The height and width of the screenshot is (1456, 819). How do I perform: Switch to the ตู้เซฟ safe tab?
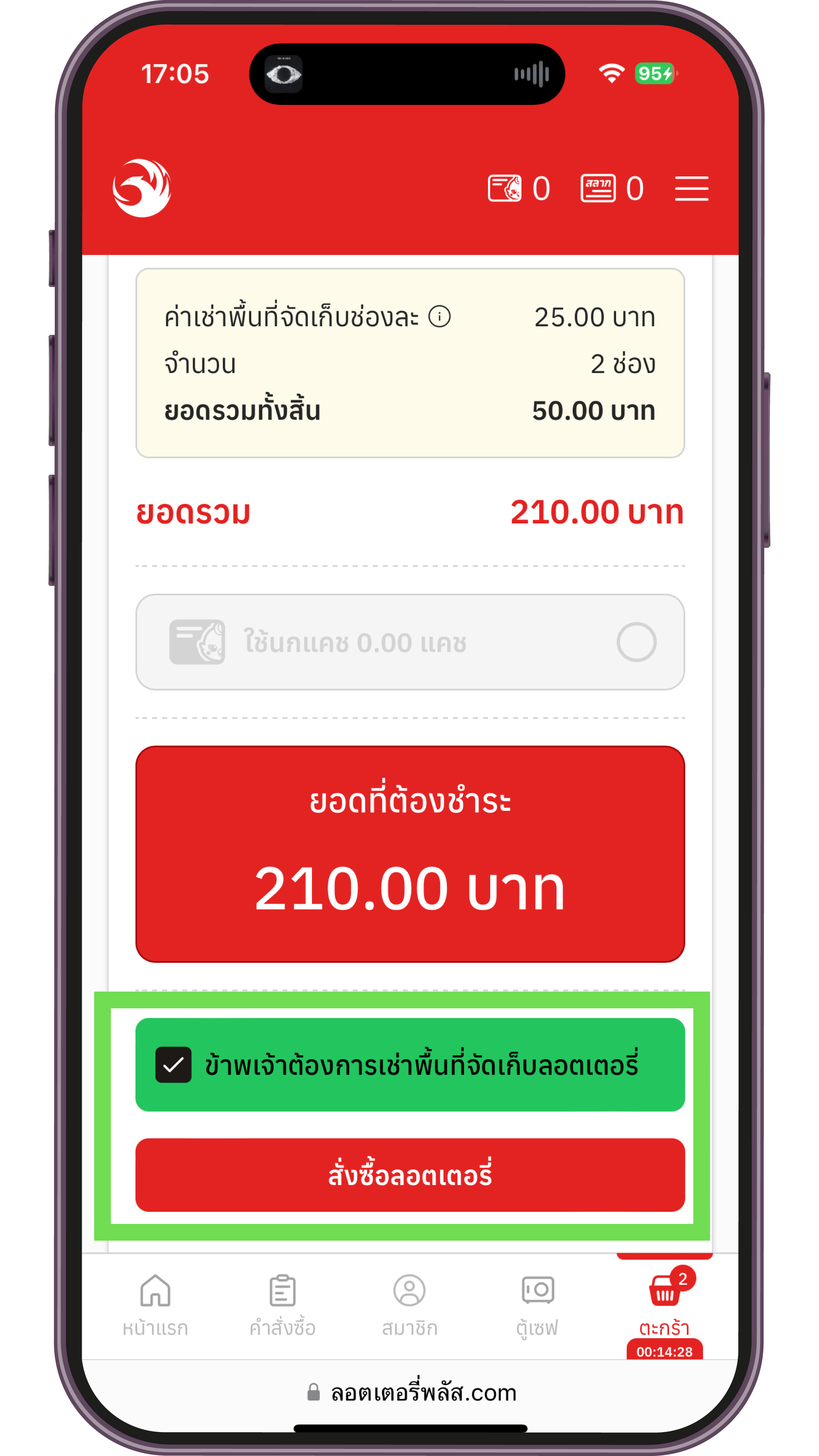point(537,1305)
